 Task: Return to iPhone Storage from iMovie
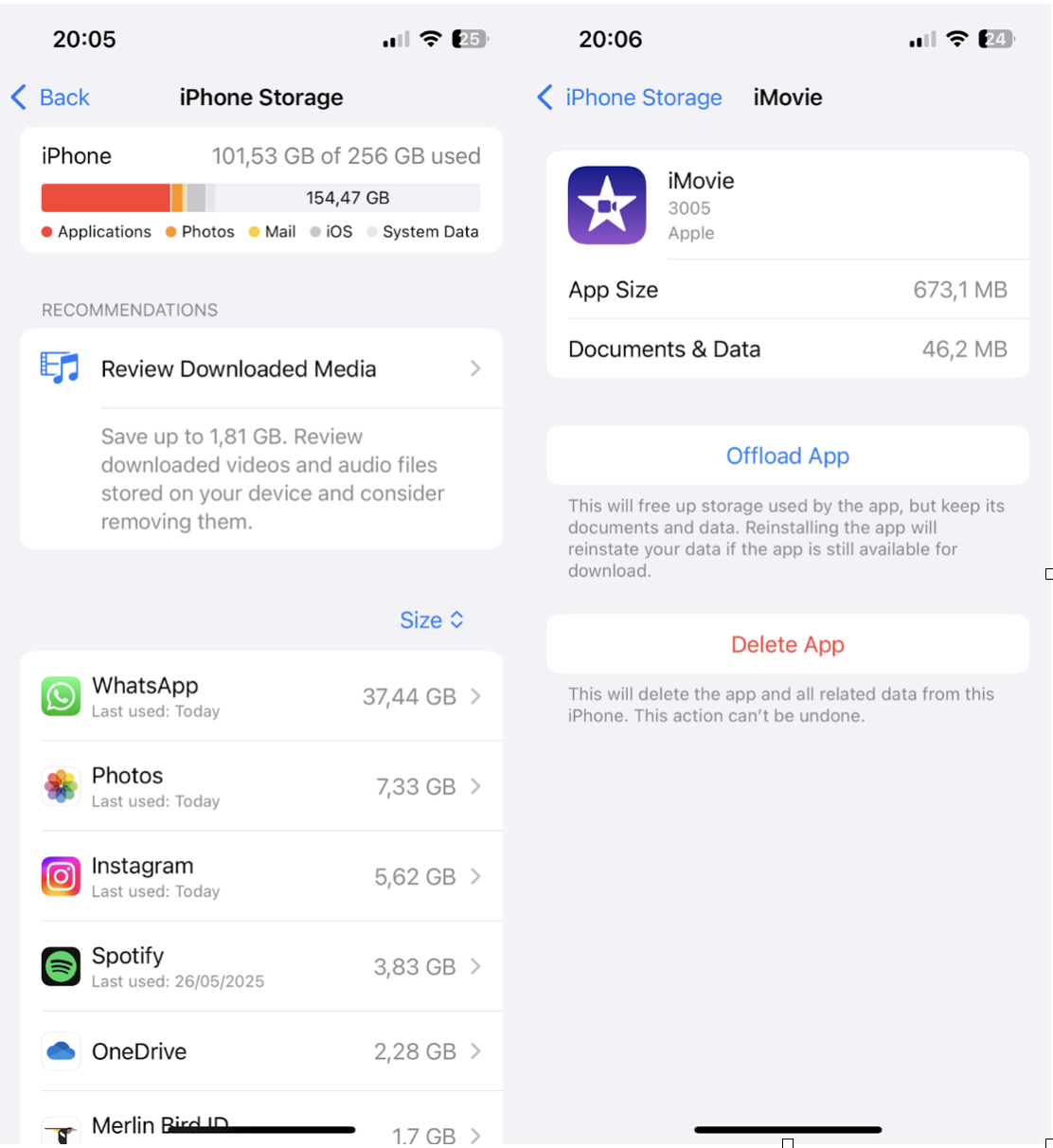point(630,98)
